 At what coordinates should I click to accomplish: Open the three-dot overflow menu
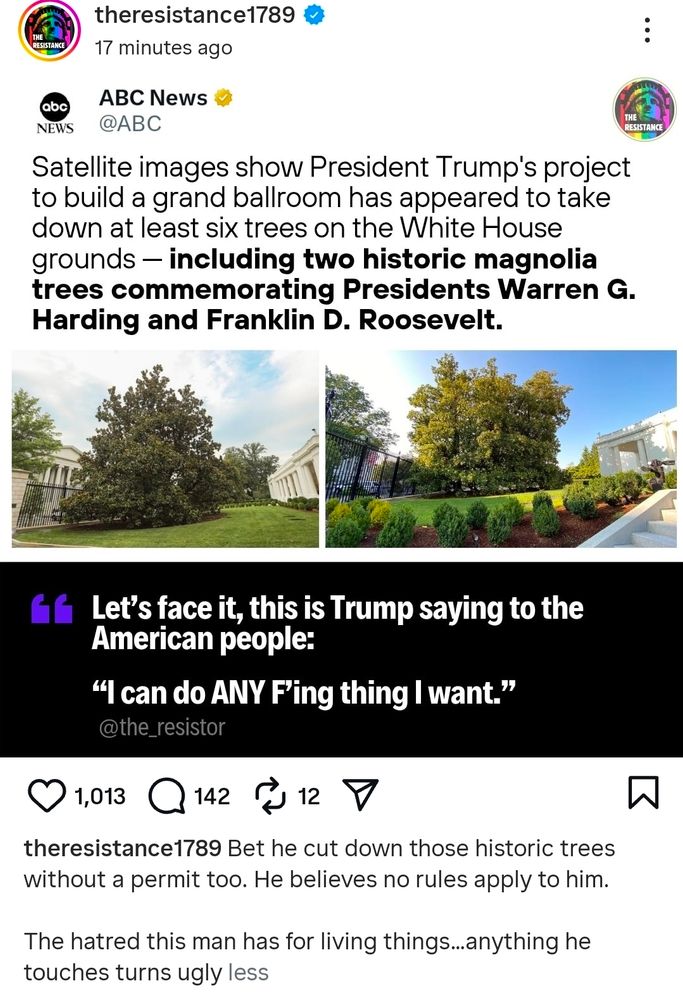coord(648,31)
